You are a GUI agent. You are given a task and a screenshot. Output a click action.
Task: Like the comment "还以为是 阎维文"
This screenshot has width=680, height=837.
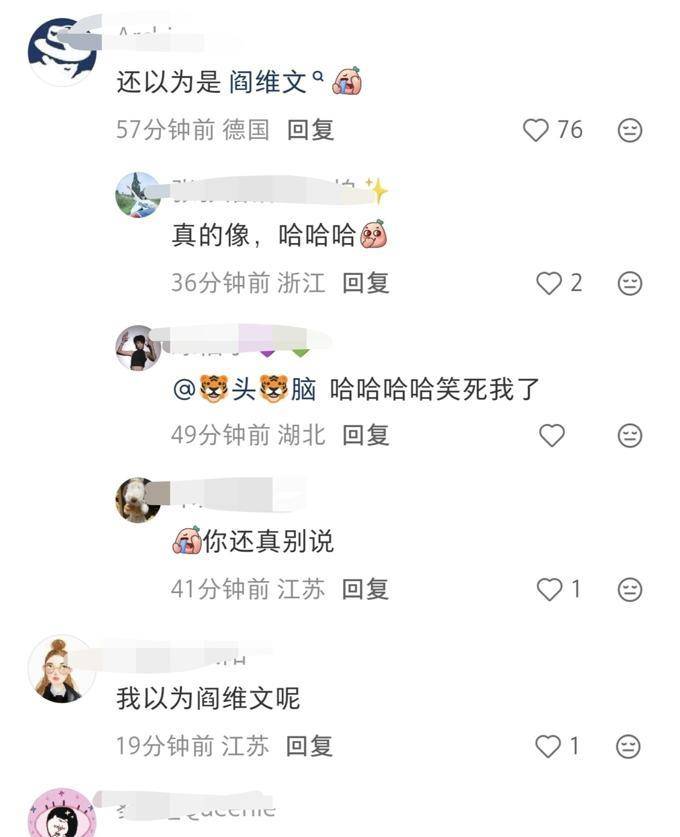coord(538,130)
